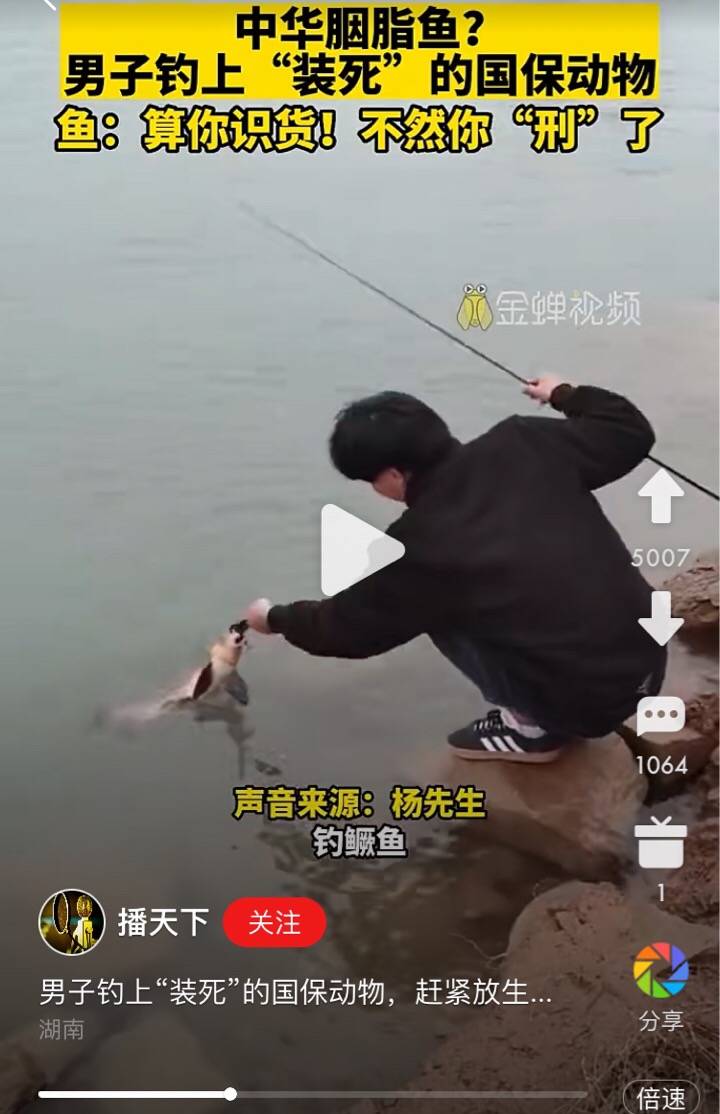Change playback speed with 倍速
720x1114 pixels.
coord(661,1097)
